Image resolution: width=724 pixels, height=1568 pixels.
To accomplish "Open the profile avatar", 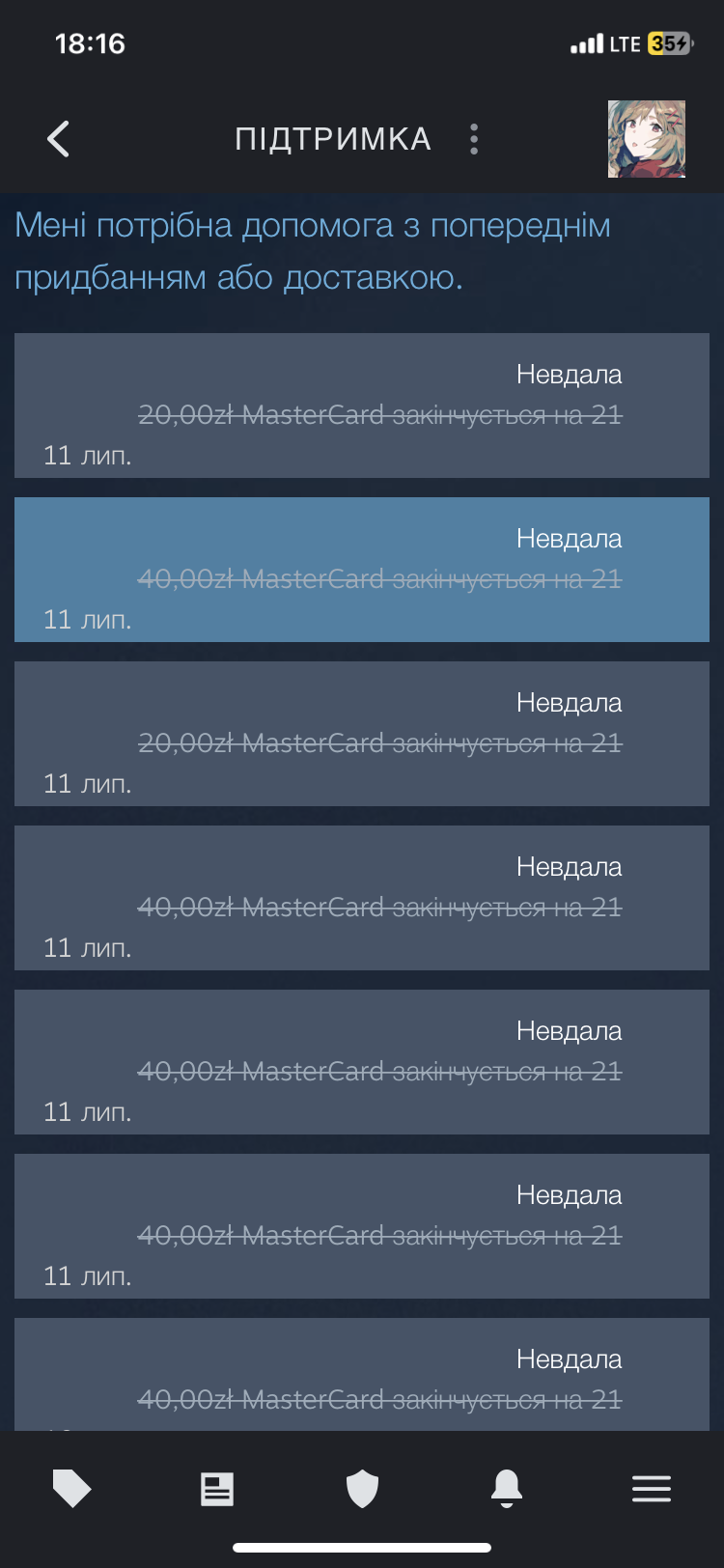I will pyautogui.click(x=646, y=139).
